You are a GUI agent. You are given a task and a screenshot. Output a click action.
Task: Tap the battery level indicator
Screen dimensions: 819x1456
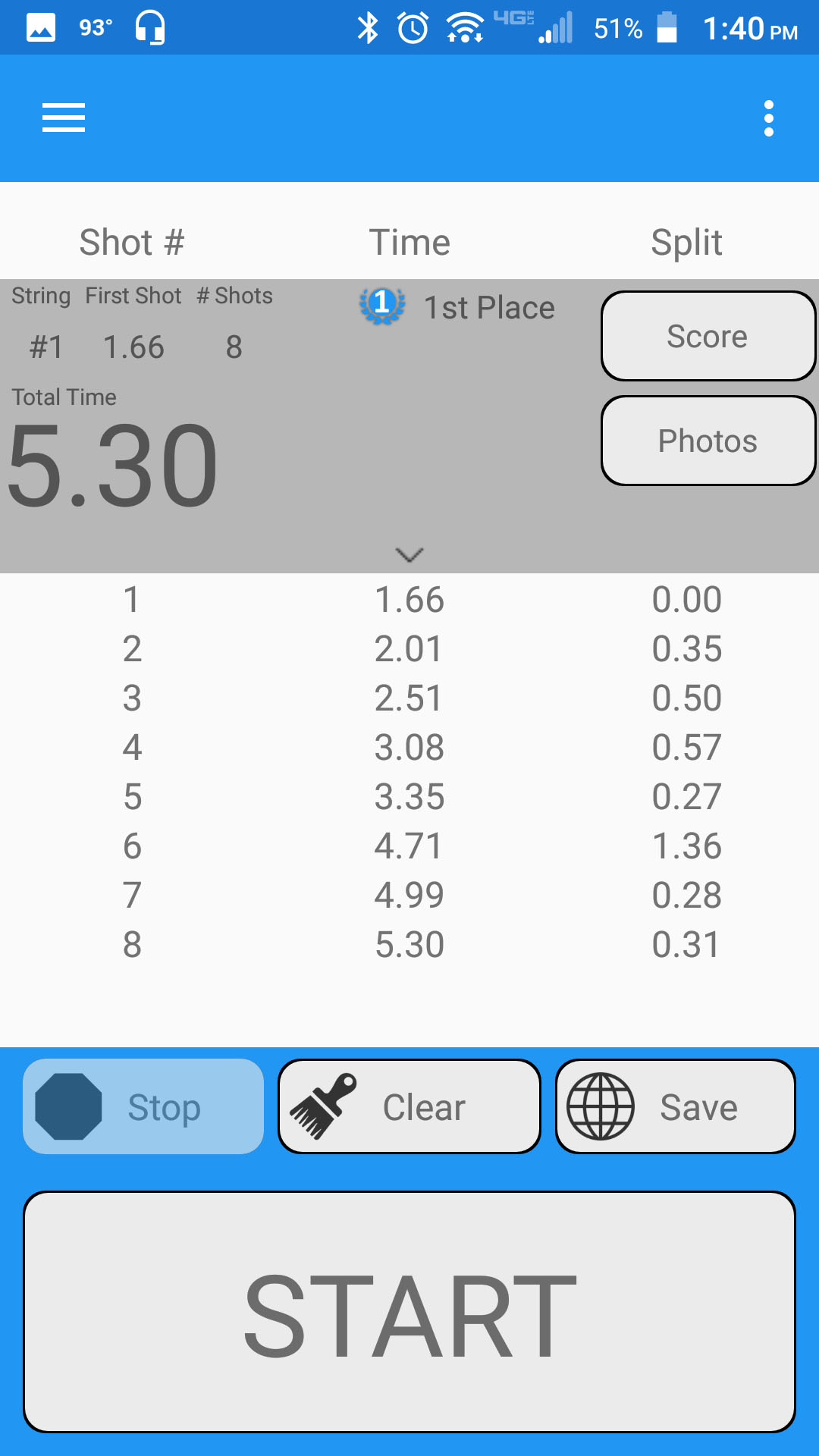coord(667,27)
